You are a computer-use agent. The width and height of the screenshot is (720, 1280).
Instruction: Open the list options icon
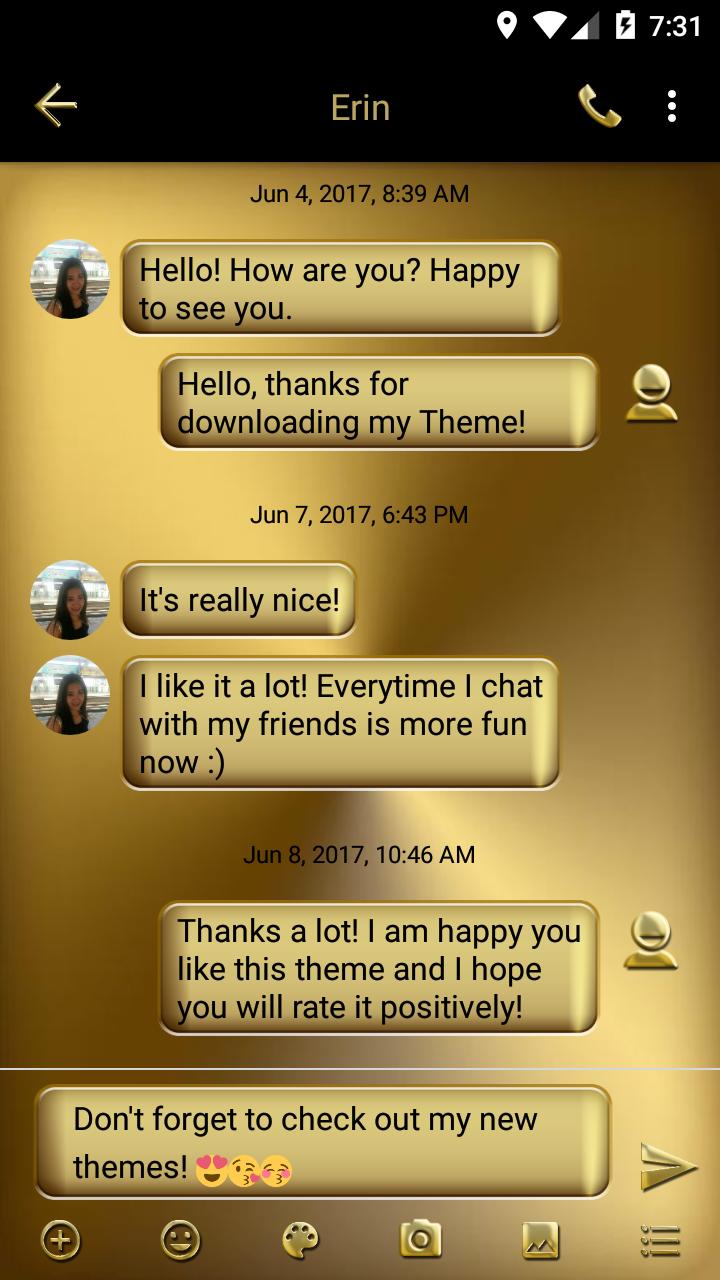(660, 1241)
